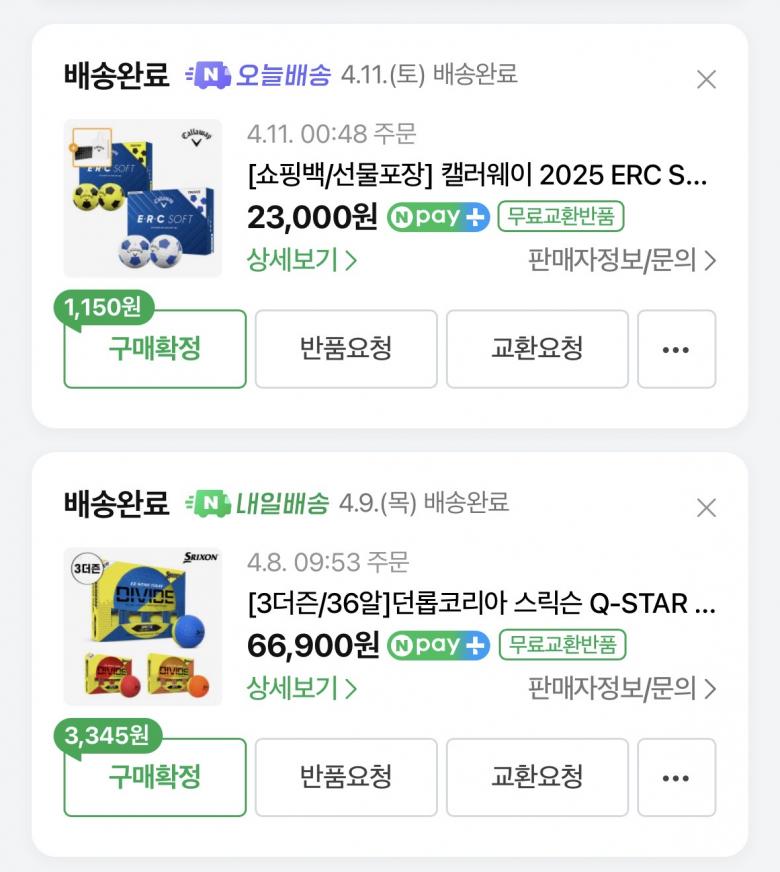Open the Callaway 2025 ERC Soft product title
The image size is (780, 872).
click(477, 176)
